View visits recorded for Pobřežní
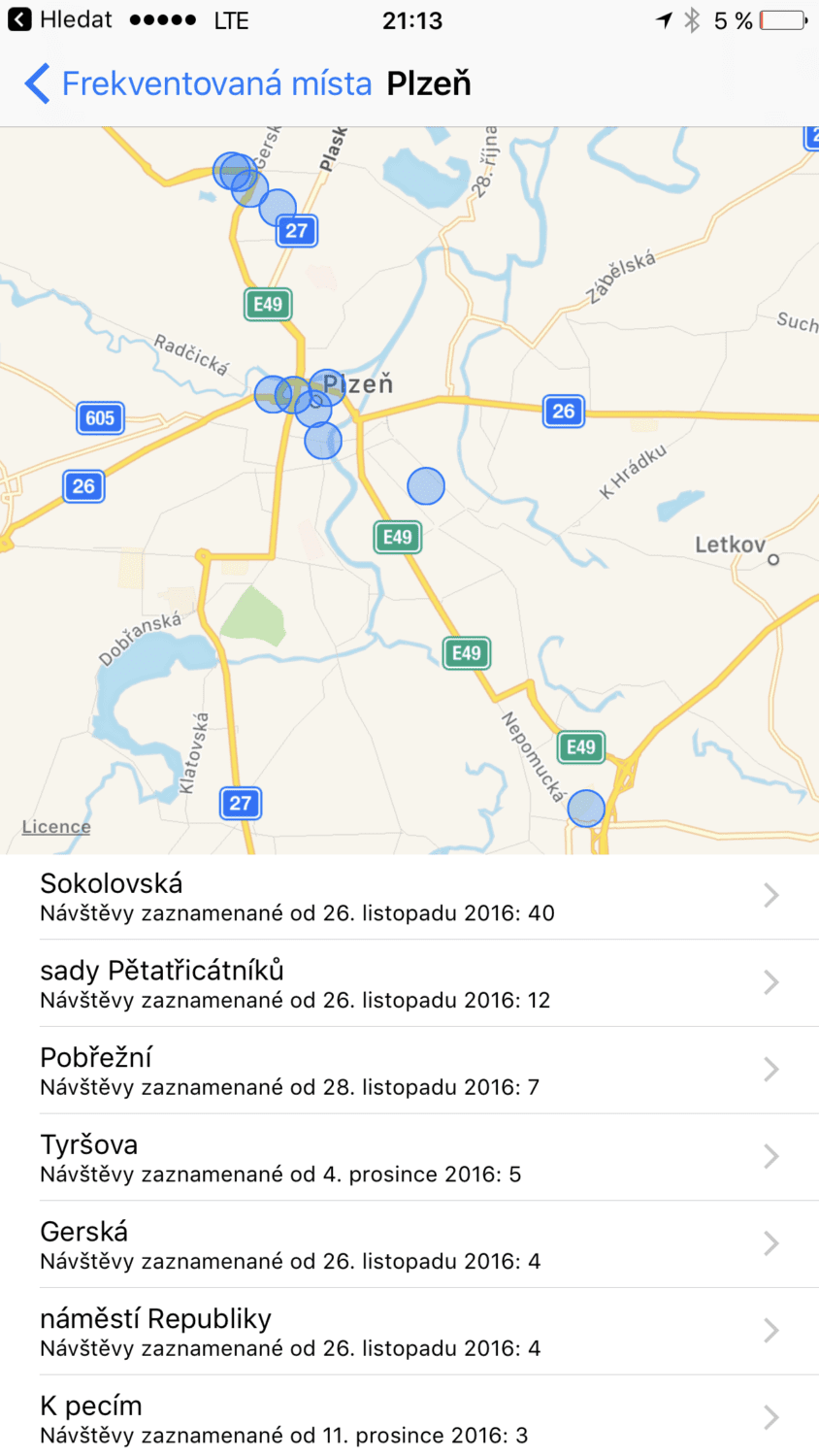The height and width of the screenshot is (1456, 819). point(409,1071)
